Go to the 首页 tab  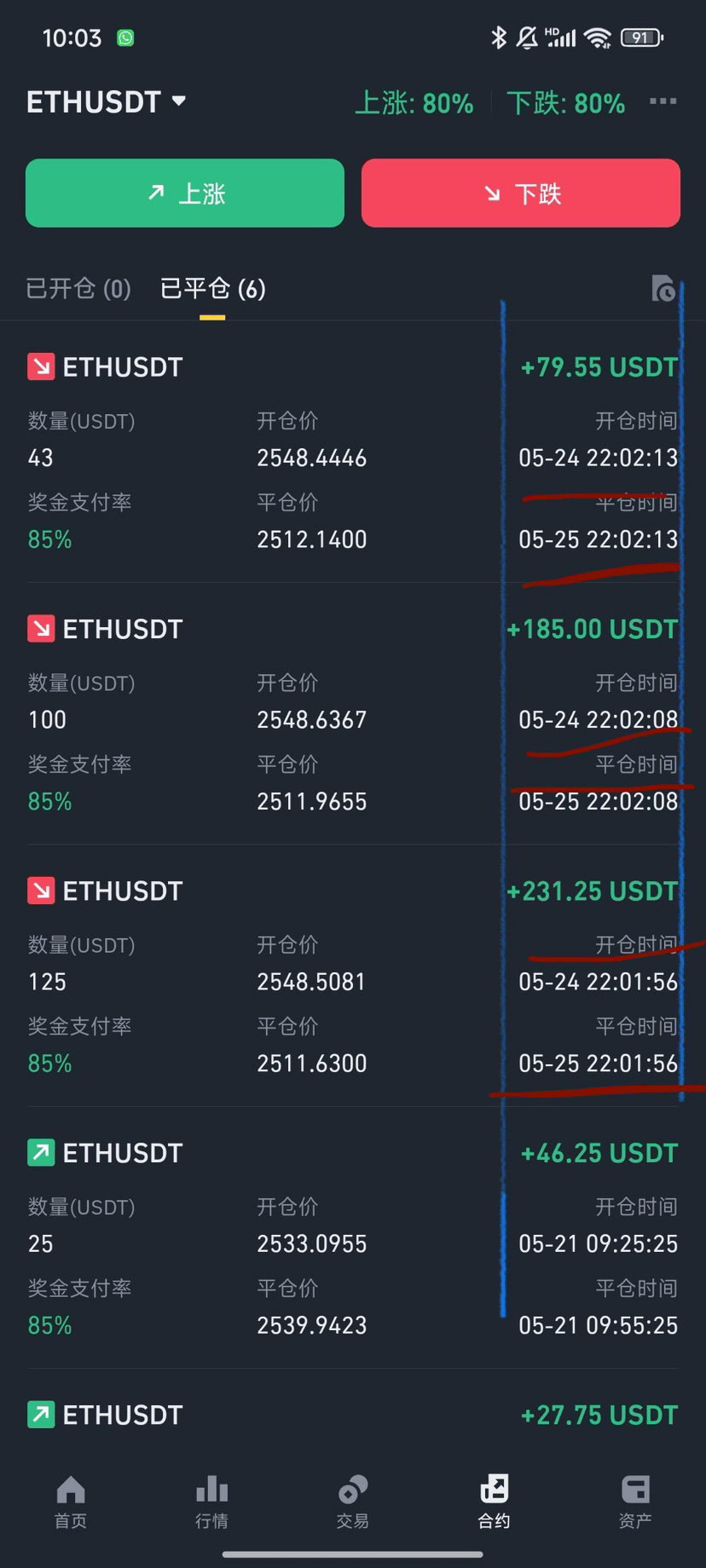tap(71, 1502)
